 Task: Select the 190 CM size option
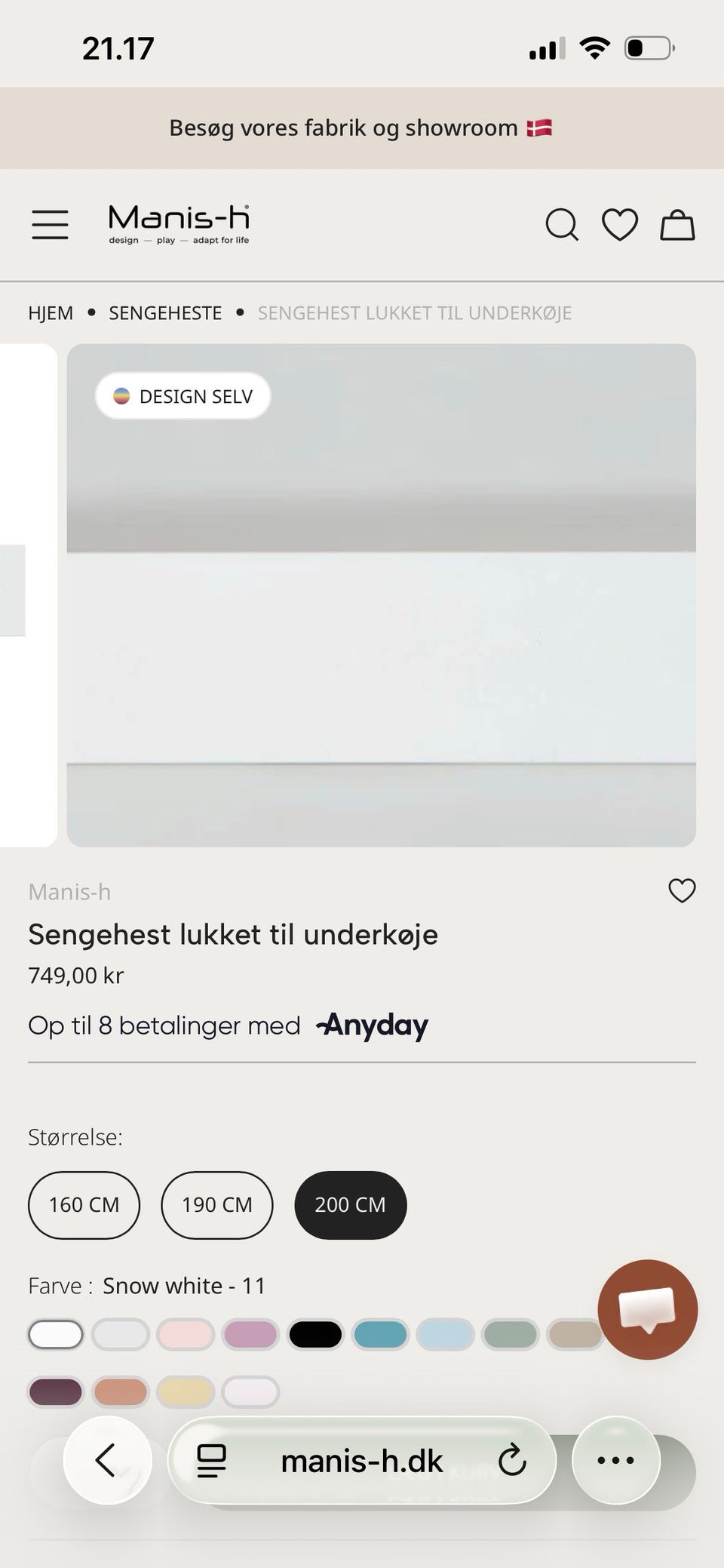pos(216,1205)
